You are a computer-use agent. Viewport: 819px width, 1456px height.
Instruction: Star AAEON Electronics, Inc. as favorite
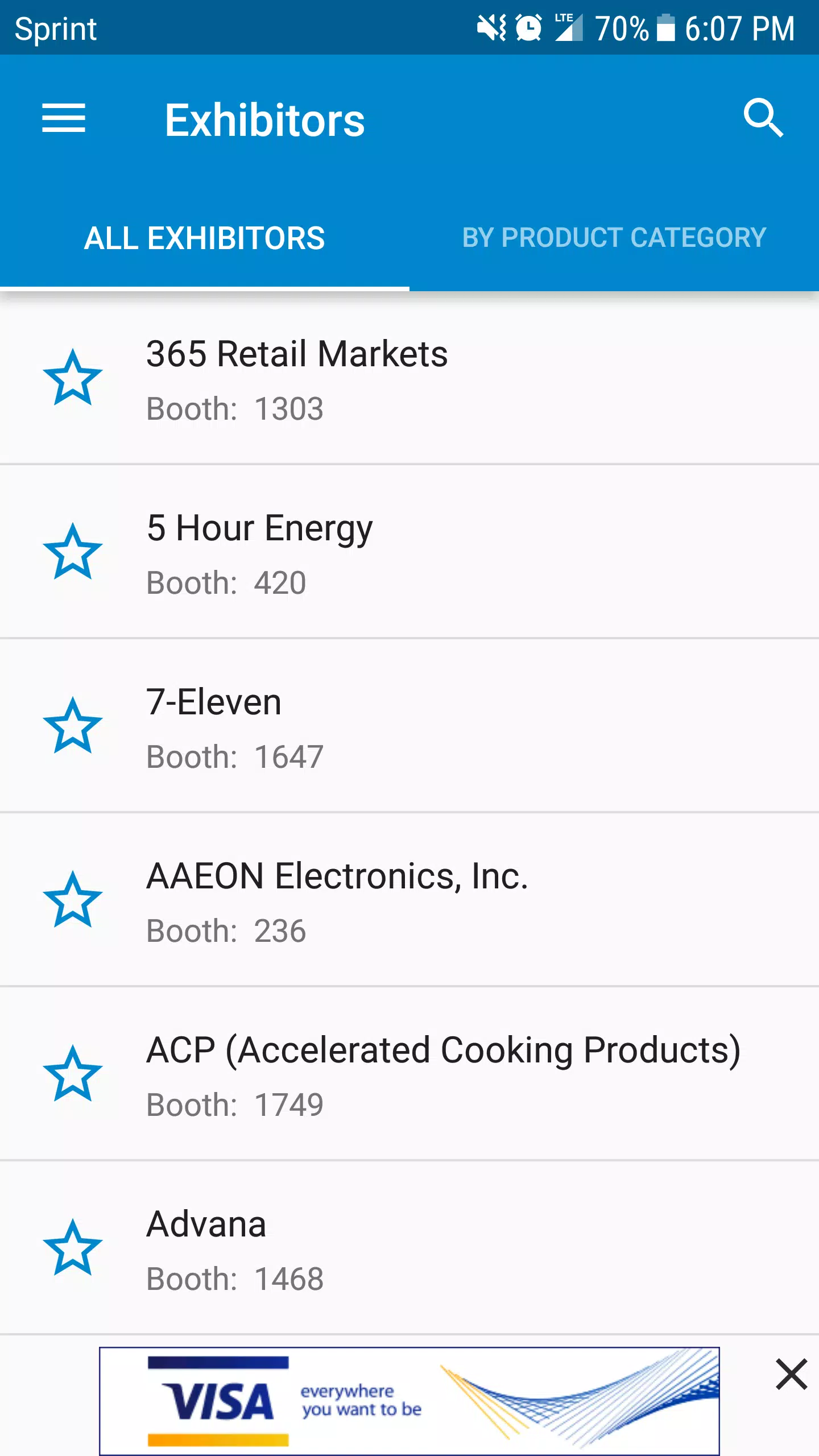coord(73,900)
